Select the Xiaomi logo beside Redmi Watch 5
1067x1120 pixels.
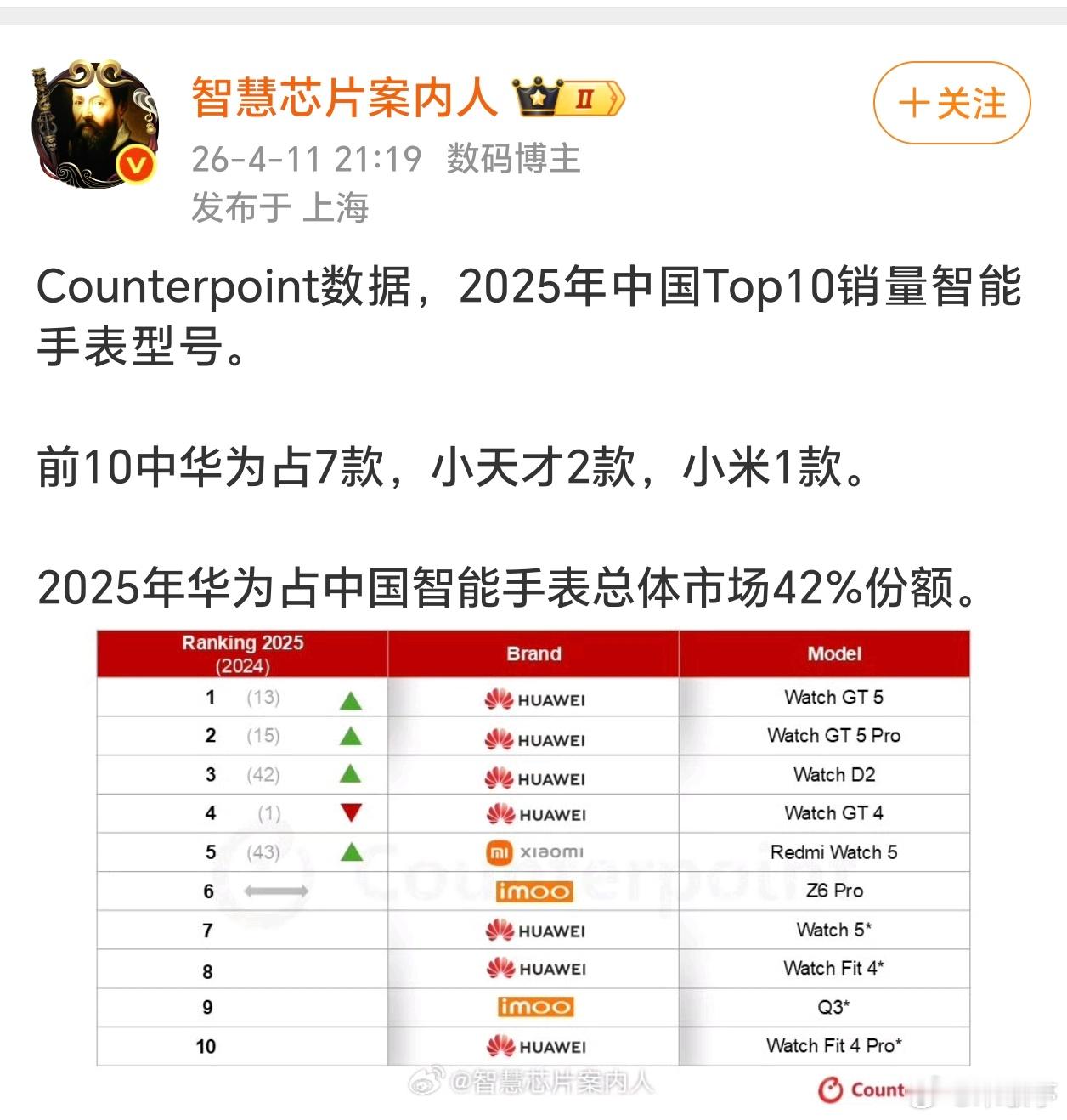coord(533,852)
